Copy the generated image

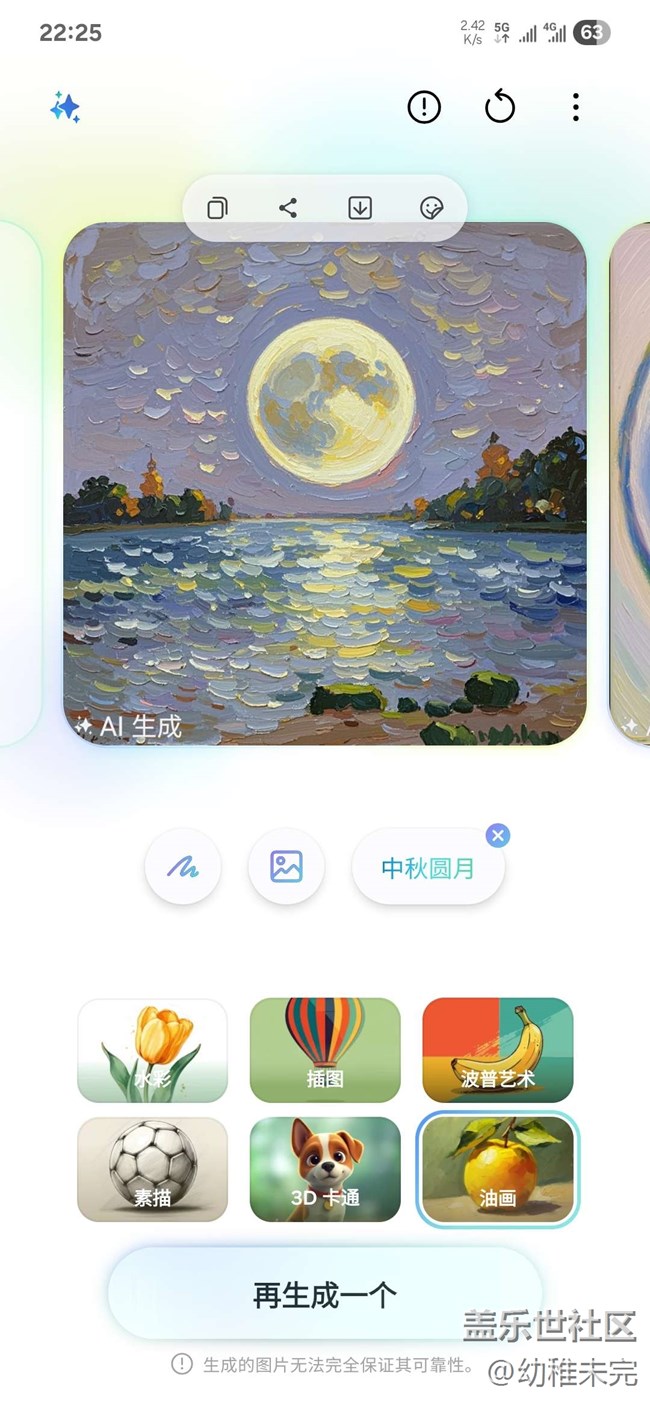tap(217, 208)
